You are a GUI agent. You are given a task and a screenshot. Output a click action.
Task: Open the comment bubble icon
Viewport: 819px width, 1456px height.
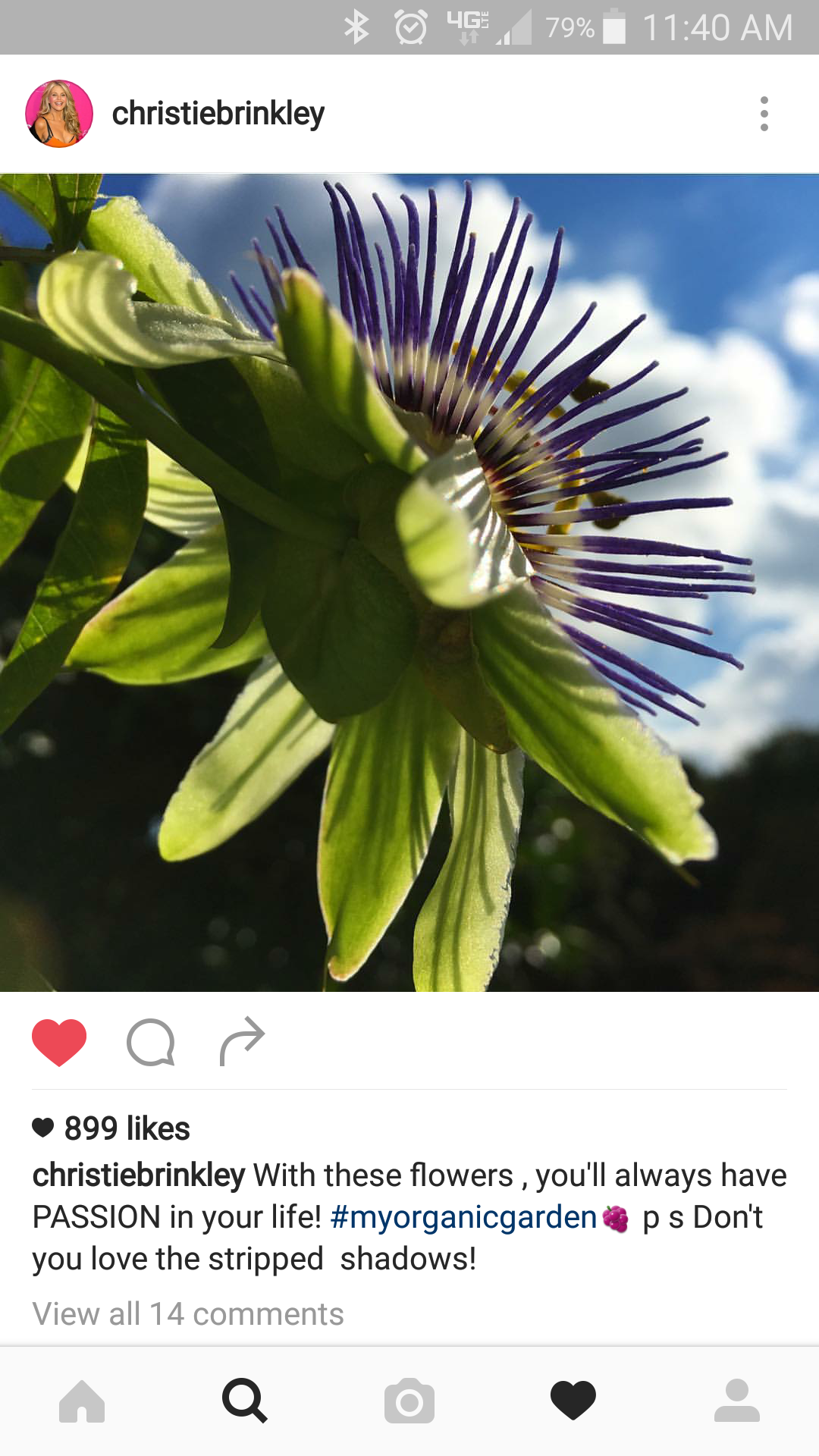(x=151, y=1043)
